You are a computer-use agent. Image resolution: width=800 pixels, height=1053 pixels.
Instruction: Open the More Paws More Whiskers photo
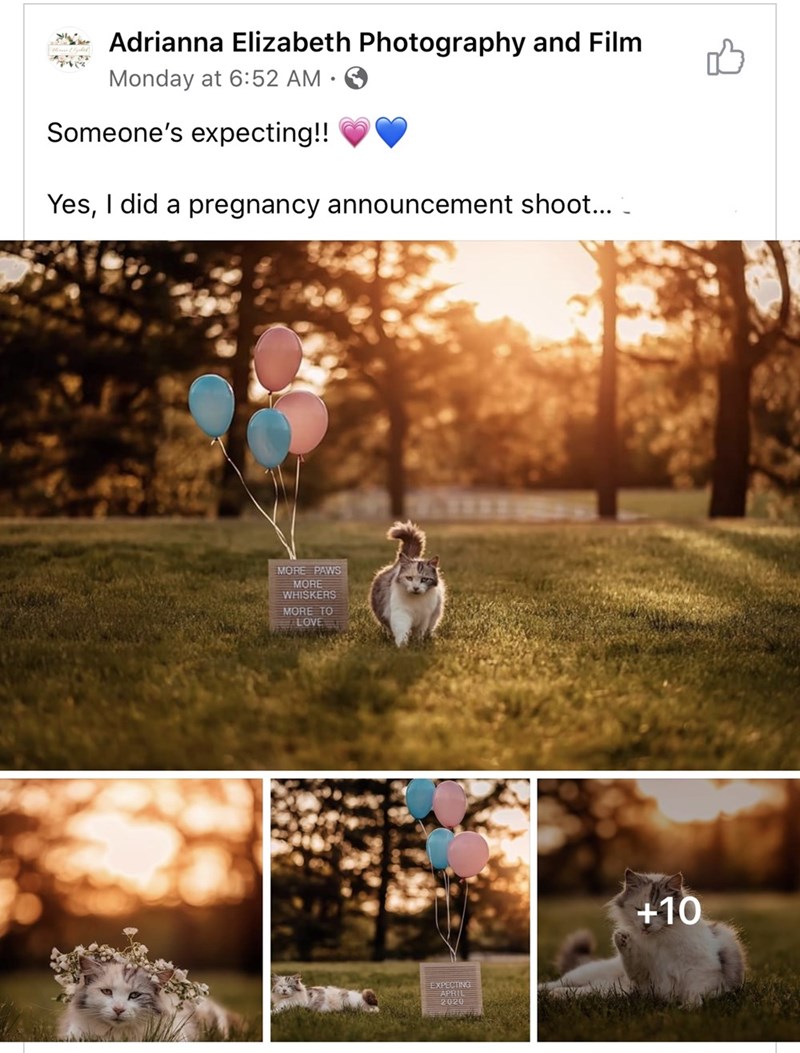(x=400, y=505)
